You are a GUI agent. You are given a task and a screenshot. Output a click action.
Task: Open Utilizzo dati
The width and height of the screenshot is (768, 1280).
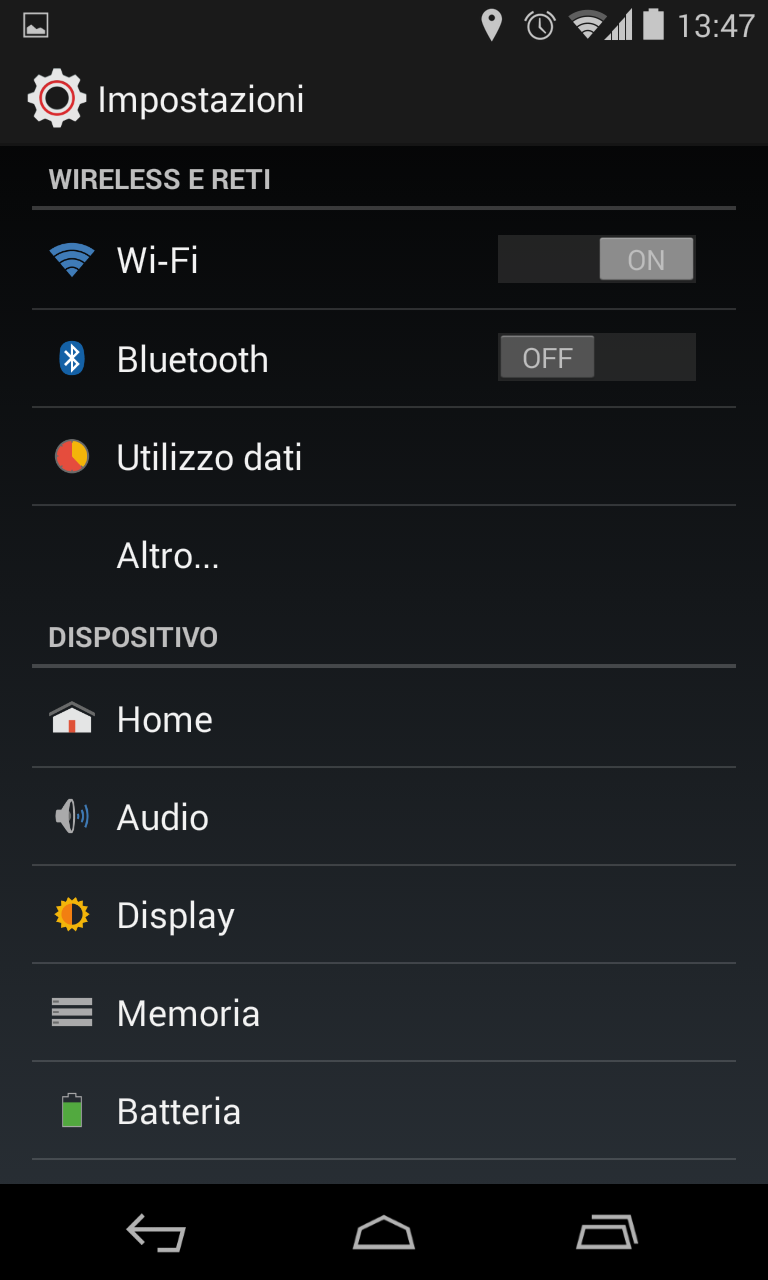(384, 457)
